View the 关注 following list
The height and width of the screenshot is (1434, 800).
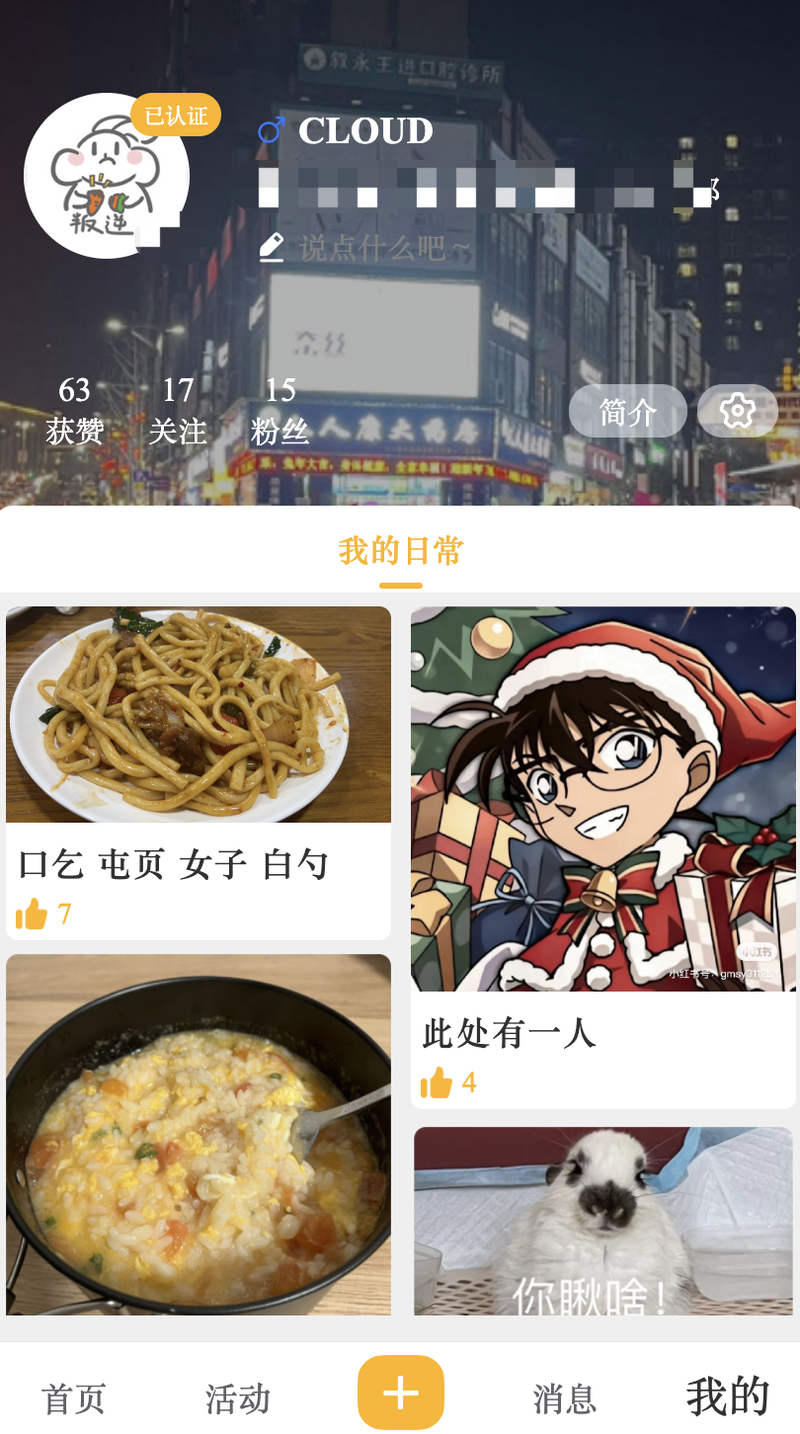click(178, 410)
